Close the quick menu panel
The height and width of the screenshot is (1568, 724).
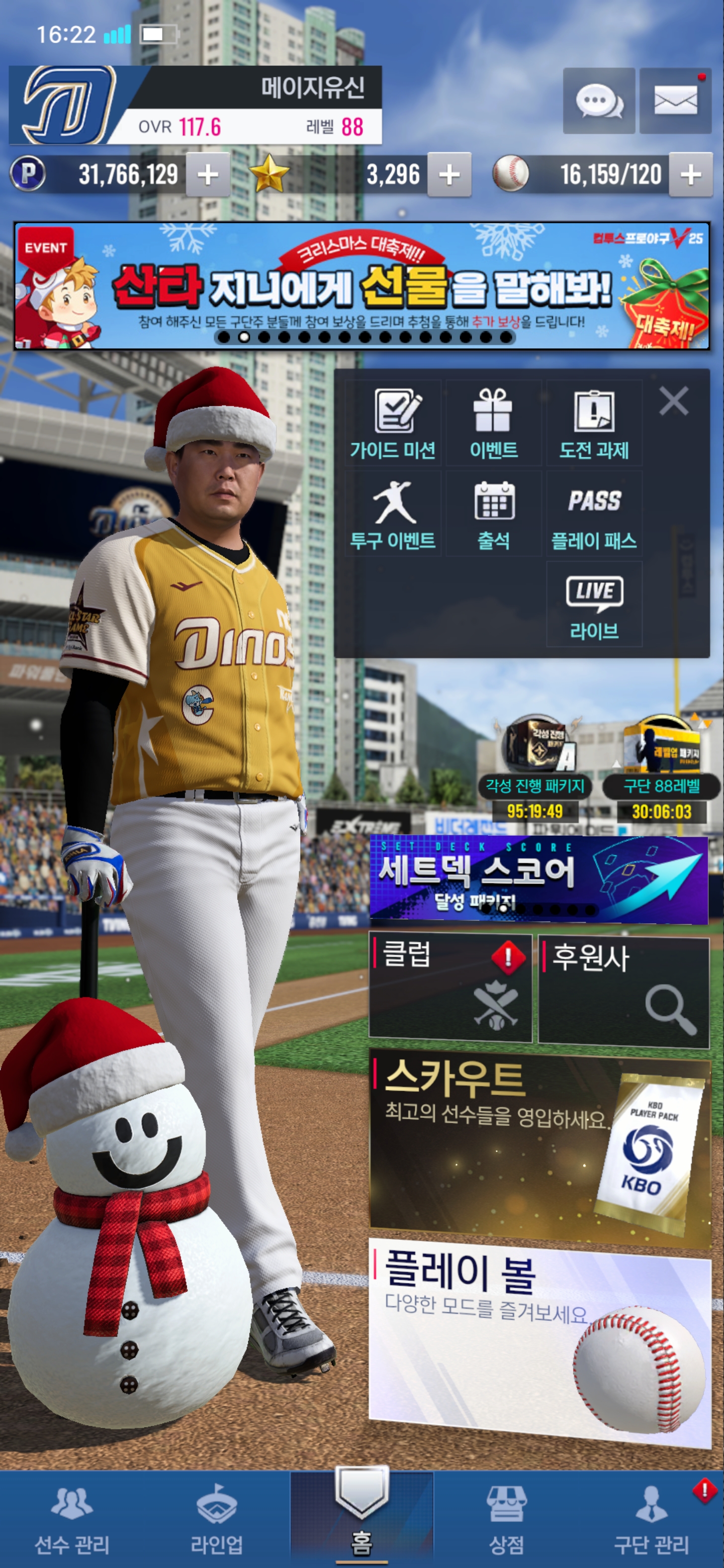tap(673, 401)
